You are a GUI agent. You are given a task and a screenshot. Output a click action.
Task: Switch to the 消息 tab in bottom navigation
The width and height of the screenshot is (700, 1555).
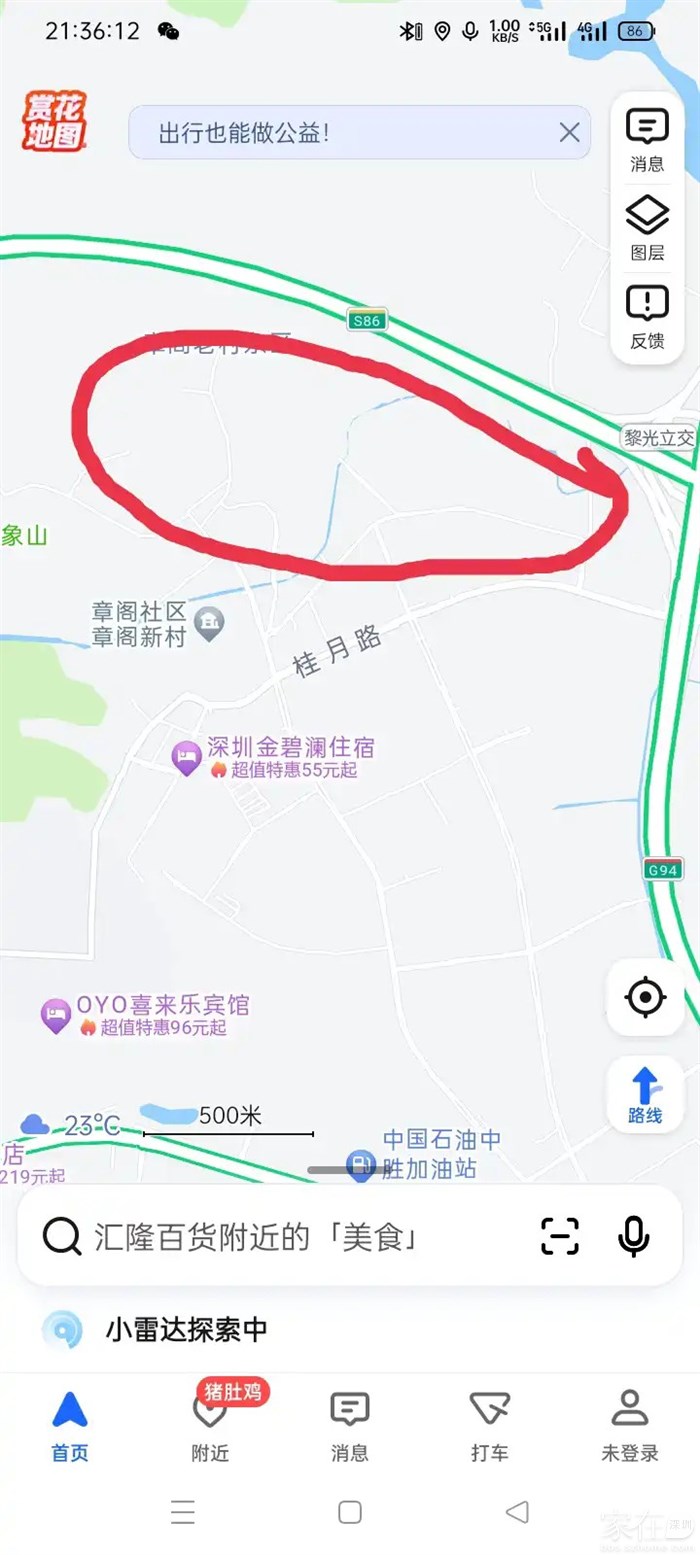click(x=350, y=1425)
